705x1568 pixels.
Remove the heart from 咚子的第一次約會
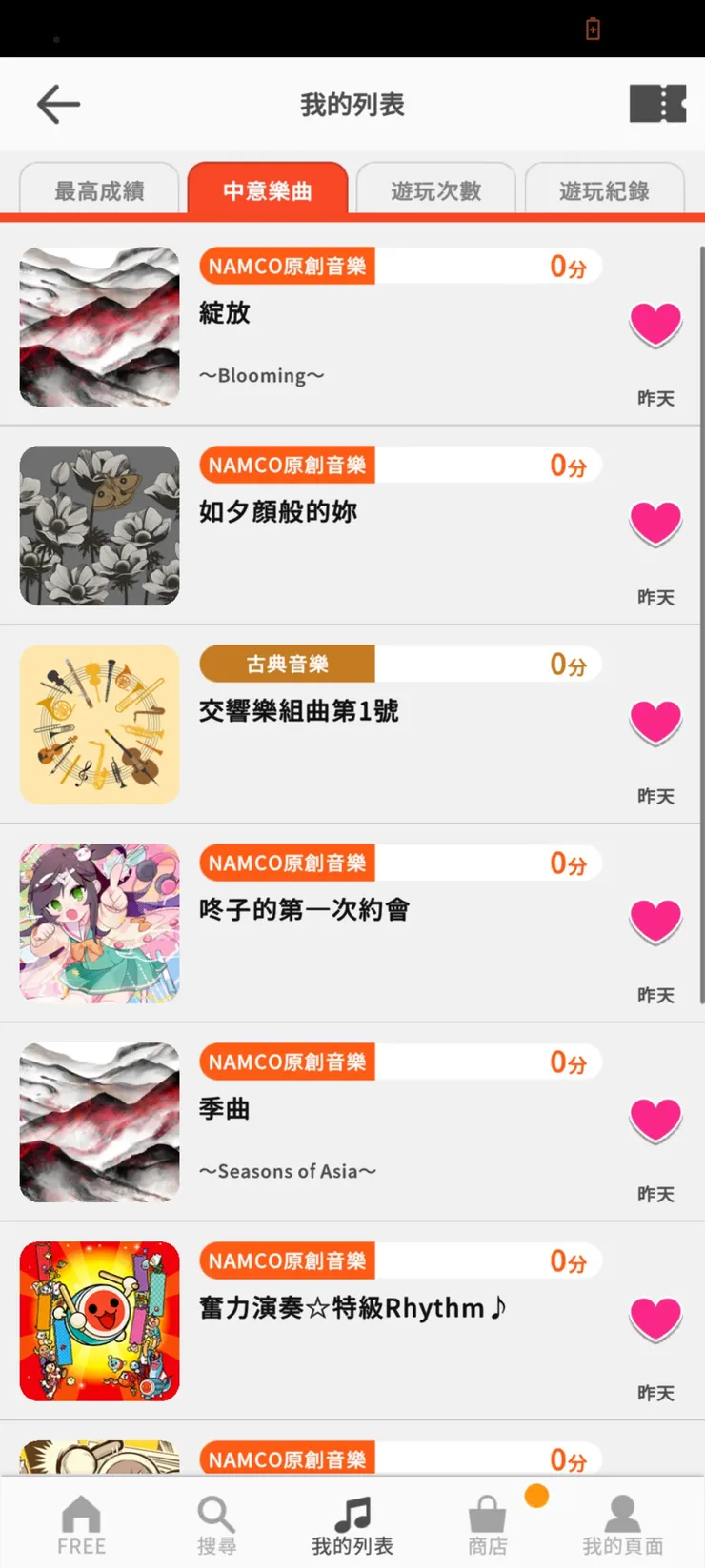tap(655, 922)
